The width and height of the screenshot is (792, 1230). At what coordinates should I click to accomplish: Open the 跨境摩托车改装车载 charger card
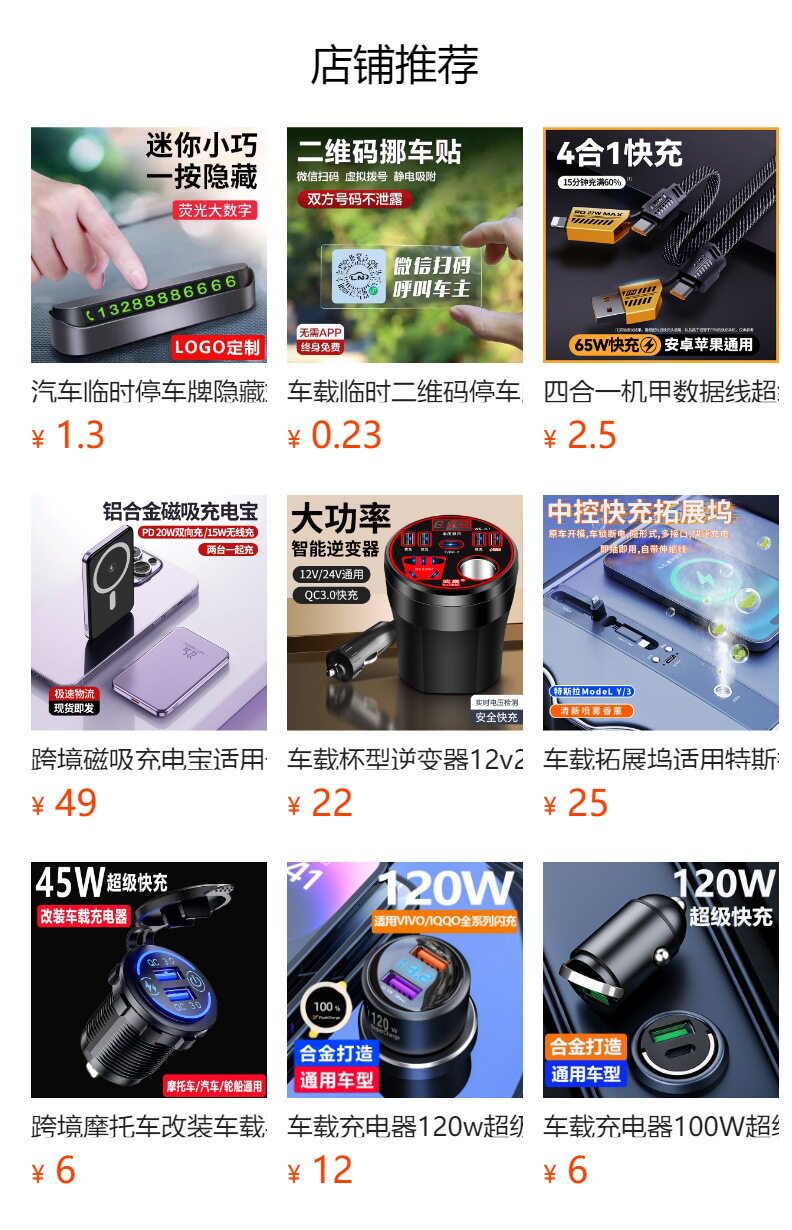point(149,980)
